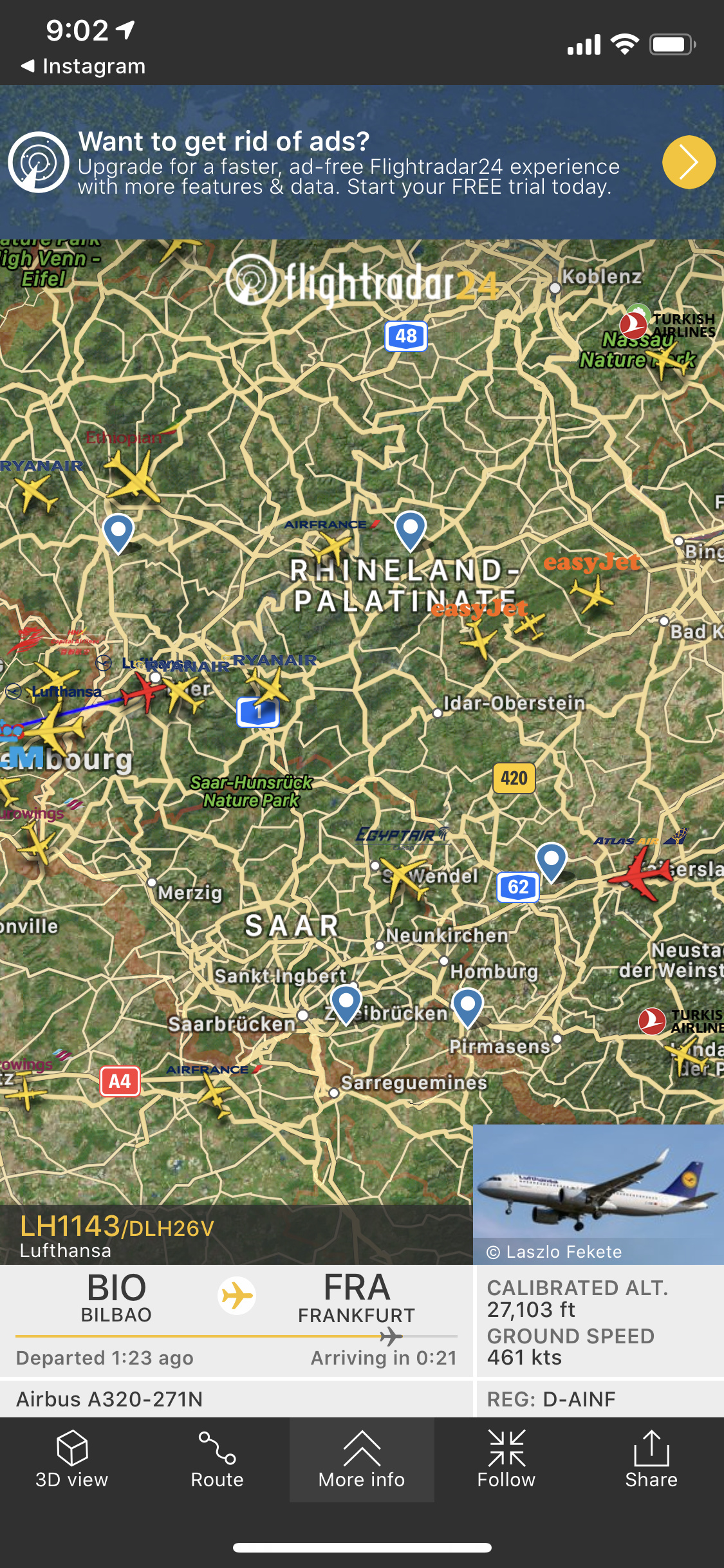Screen dimensions: 724x1568
Task: Return to Instagram app
Action: click(x=84, y=66)
